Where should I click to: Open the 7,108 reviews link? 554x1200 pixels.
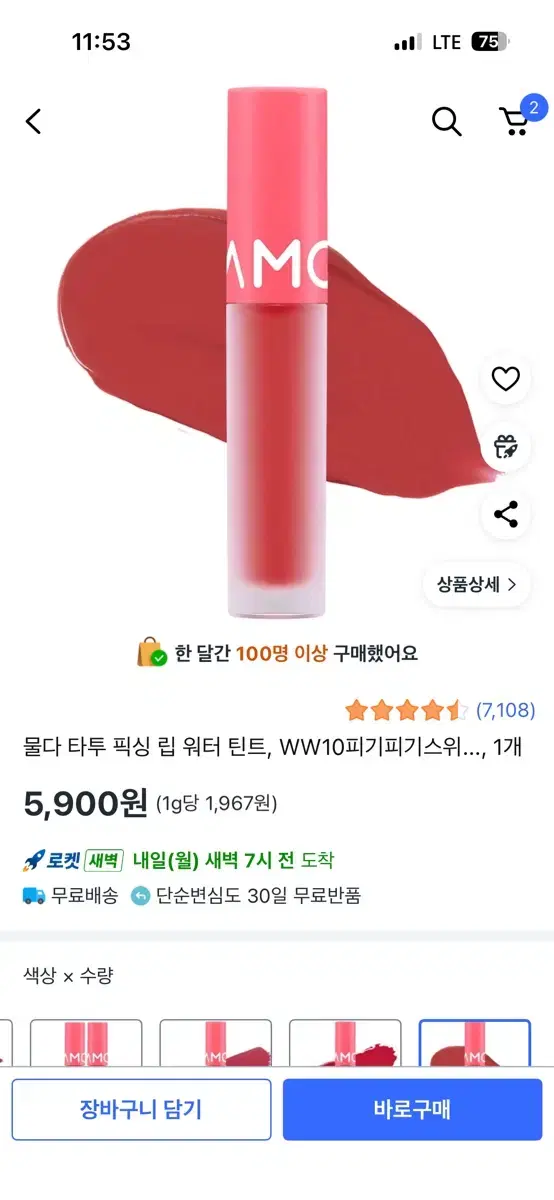pyautogui.click(x=505, y=710)
